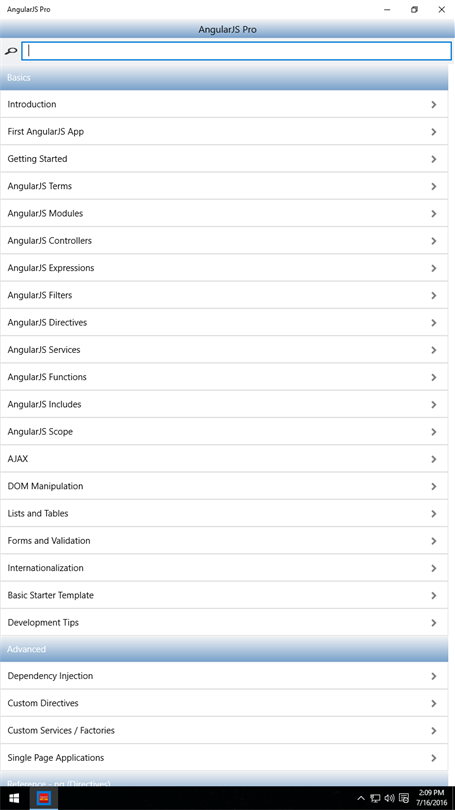Select AngularJS Services
455x810 pixels.
pyautogui.click(x=224, y=350)
